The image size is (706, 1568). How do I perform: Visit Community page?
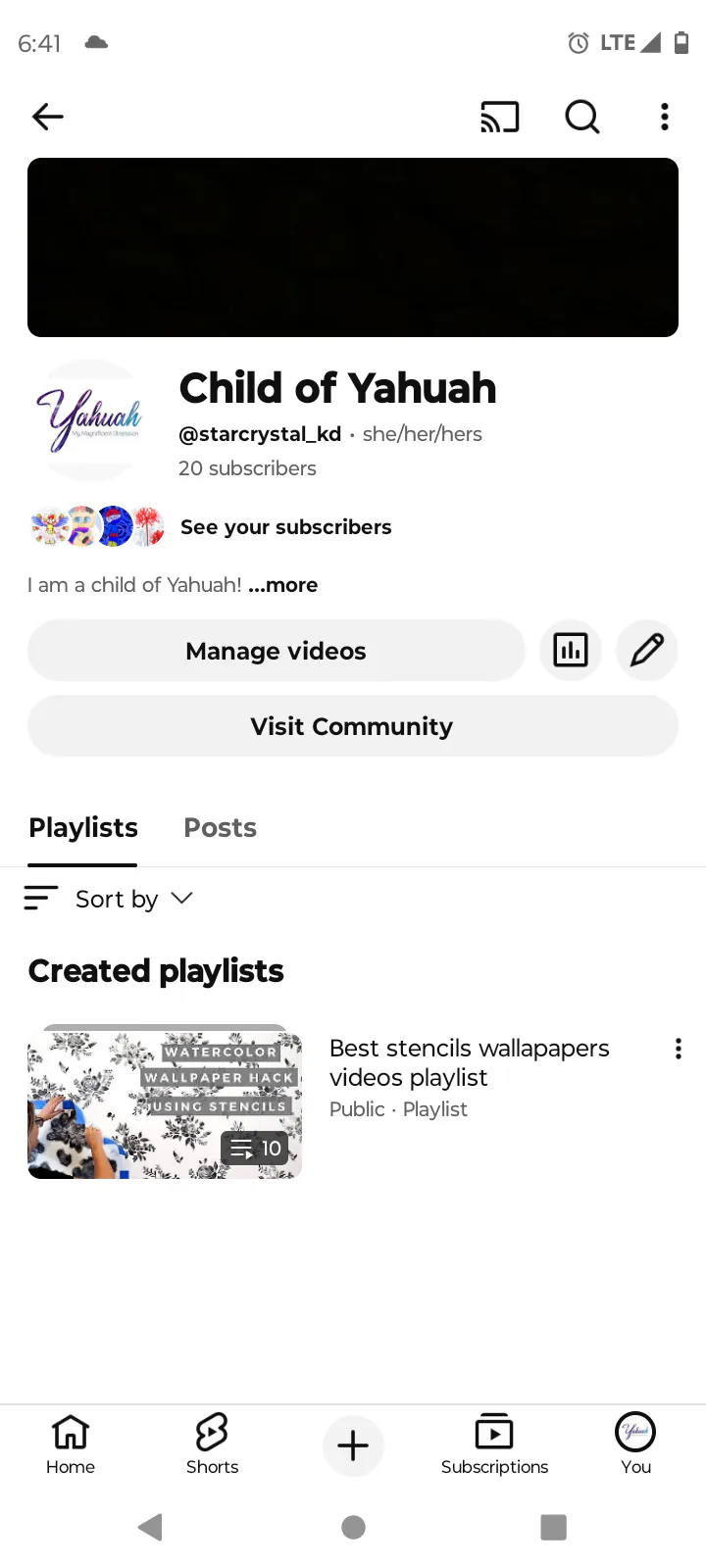point(352,726)
